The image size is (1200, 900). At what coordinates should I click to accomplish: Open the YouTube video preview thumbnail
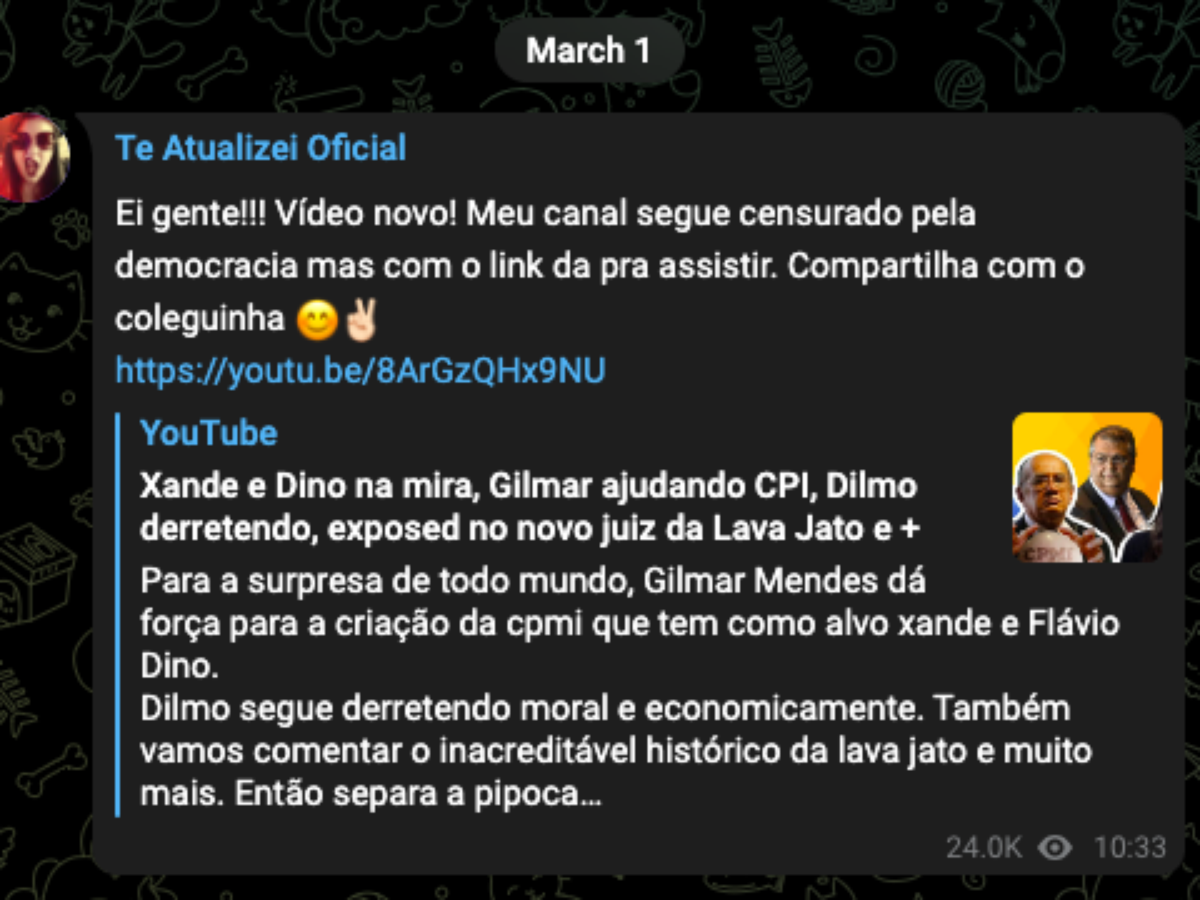click(1087, 488)
